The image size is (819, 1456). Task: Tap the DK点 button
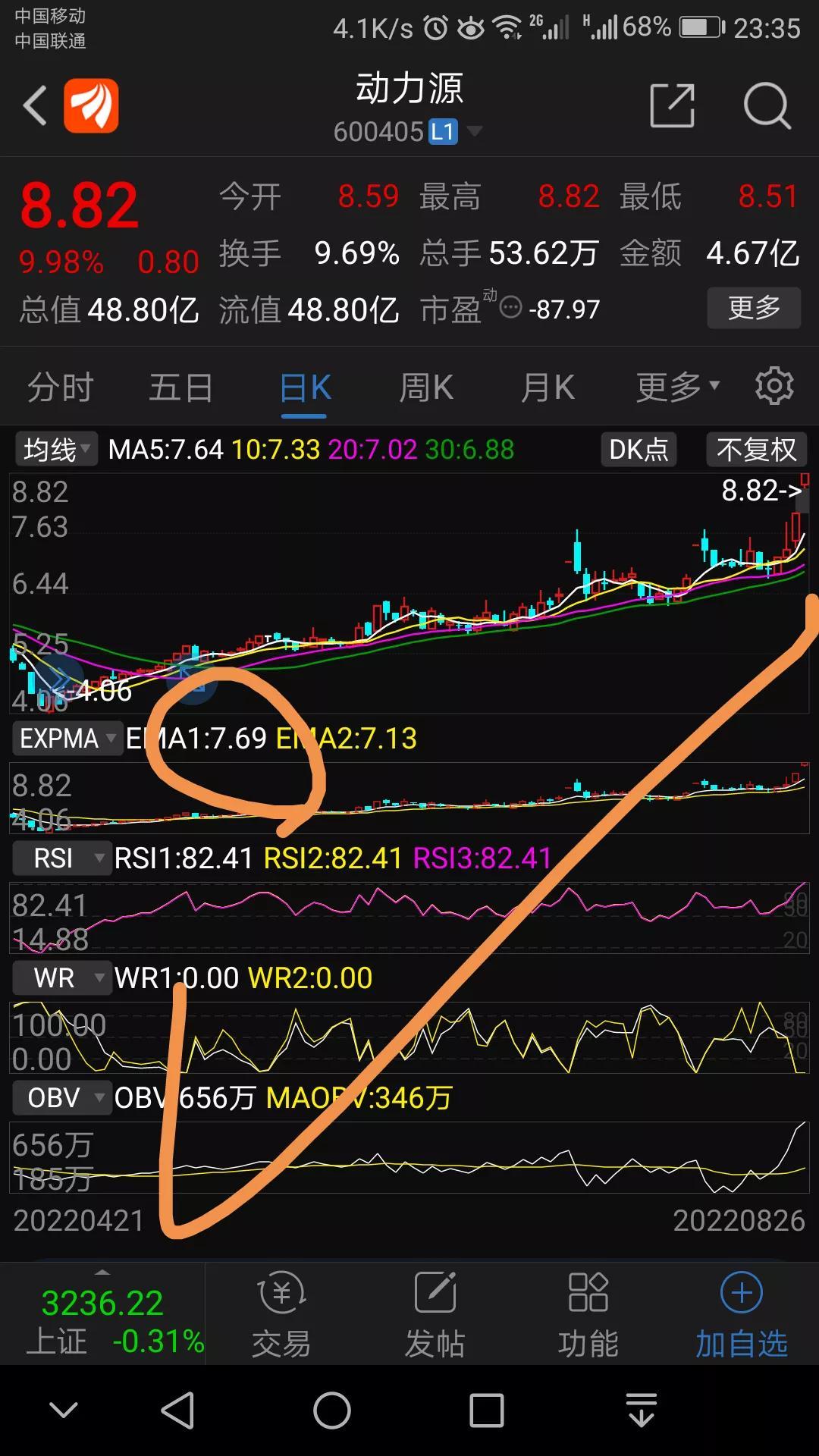click(639, 450)
